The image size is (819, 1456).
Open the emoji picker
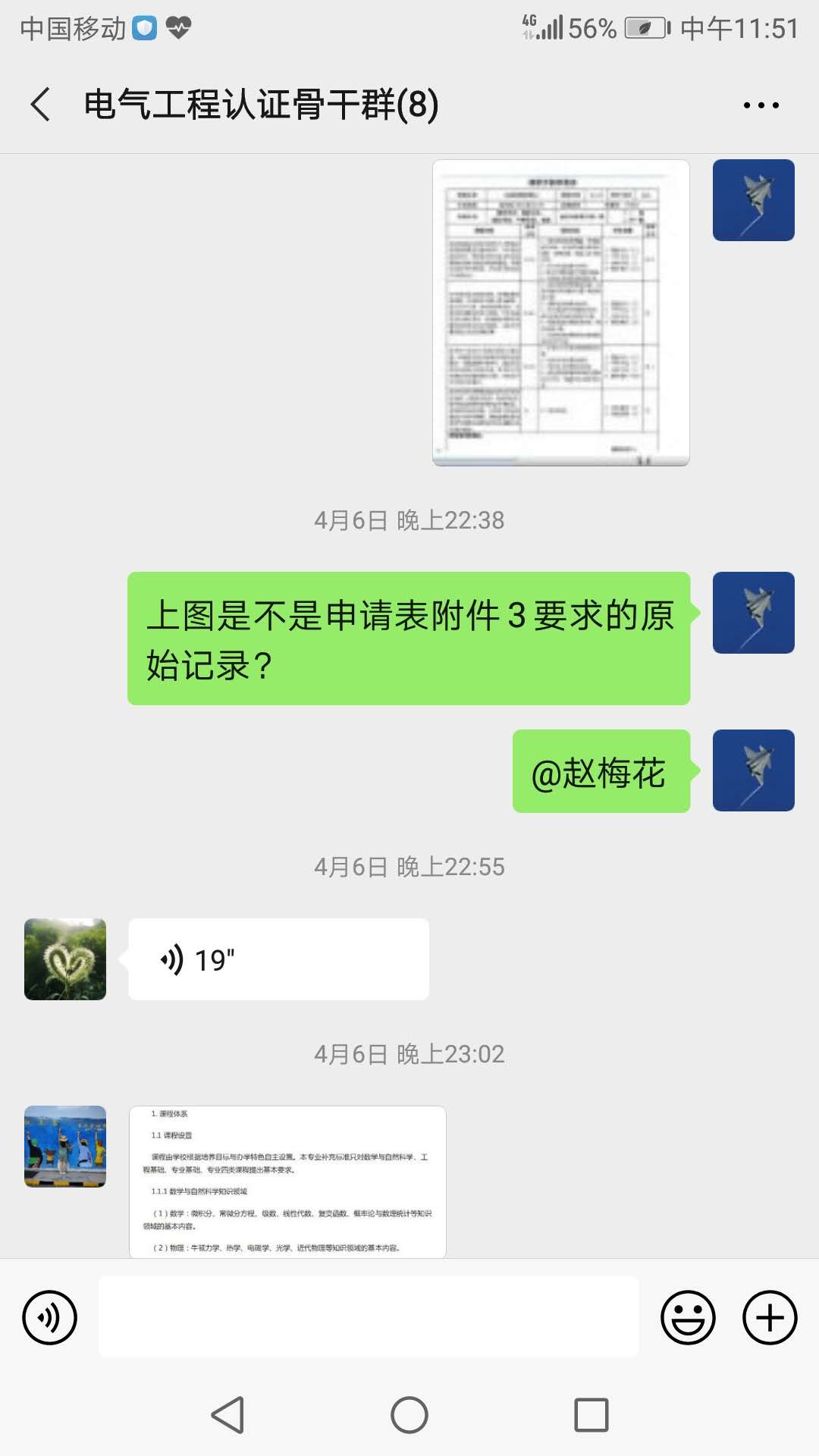[688, 1317]
